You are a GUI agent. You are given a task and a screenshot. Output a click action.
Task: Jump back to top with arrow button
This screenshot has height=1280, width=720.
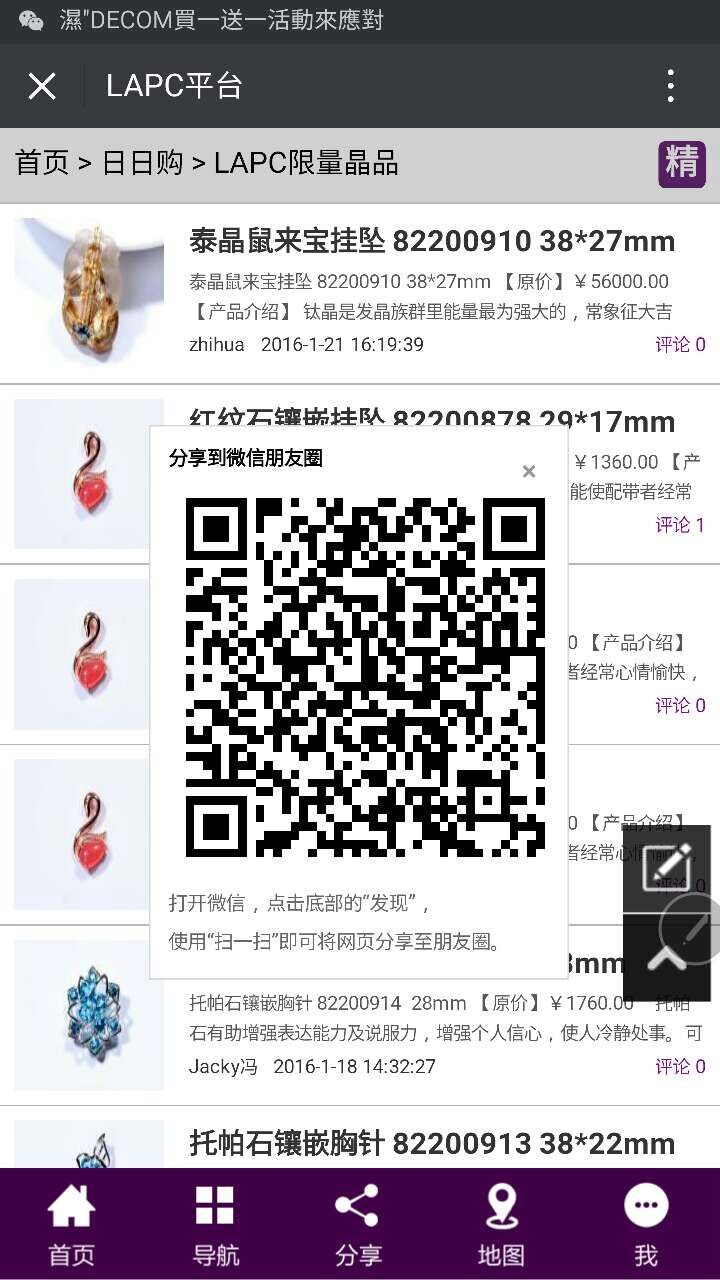pos(667,958)
